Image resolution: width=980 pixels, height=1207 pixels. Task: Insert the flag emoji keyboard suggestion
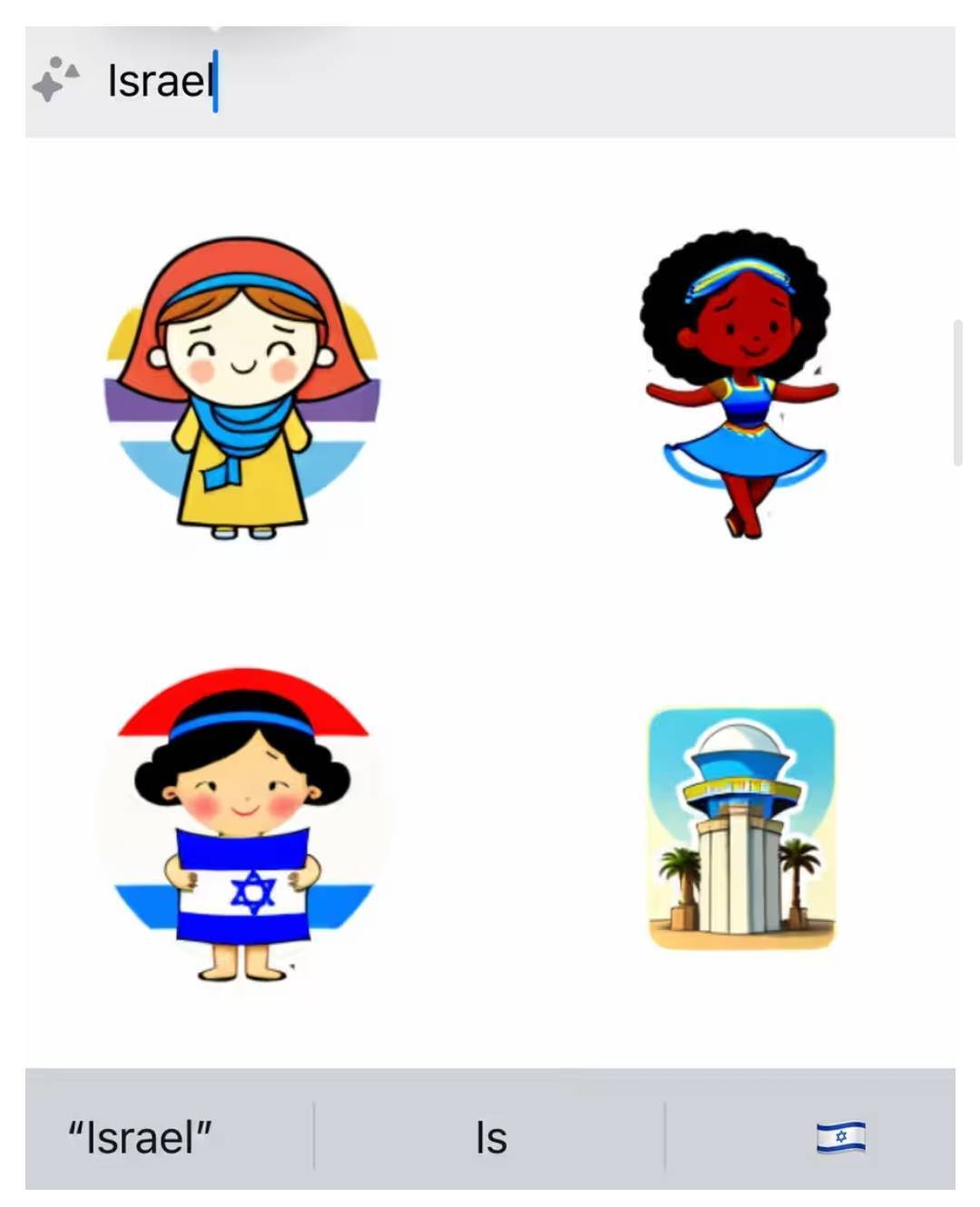(x=840, y=1137)
